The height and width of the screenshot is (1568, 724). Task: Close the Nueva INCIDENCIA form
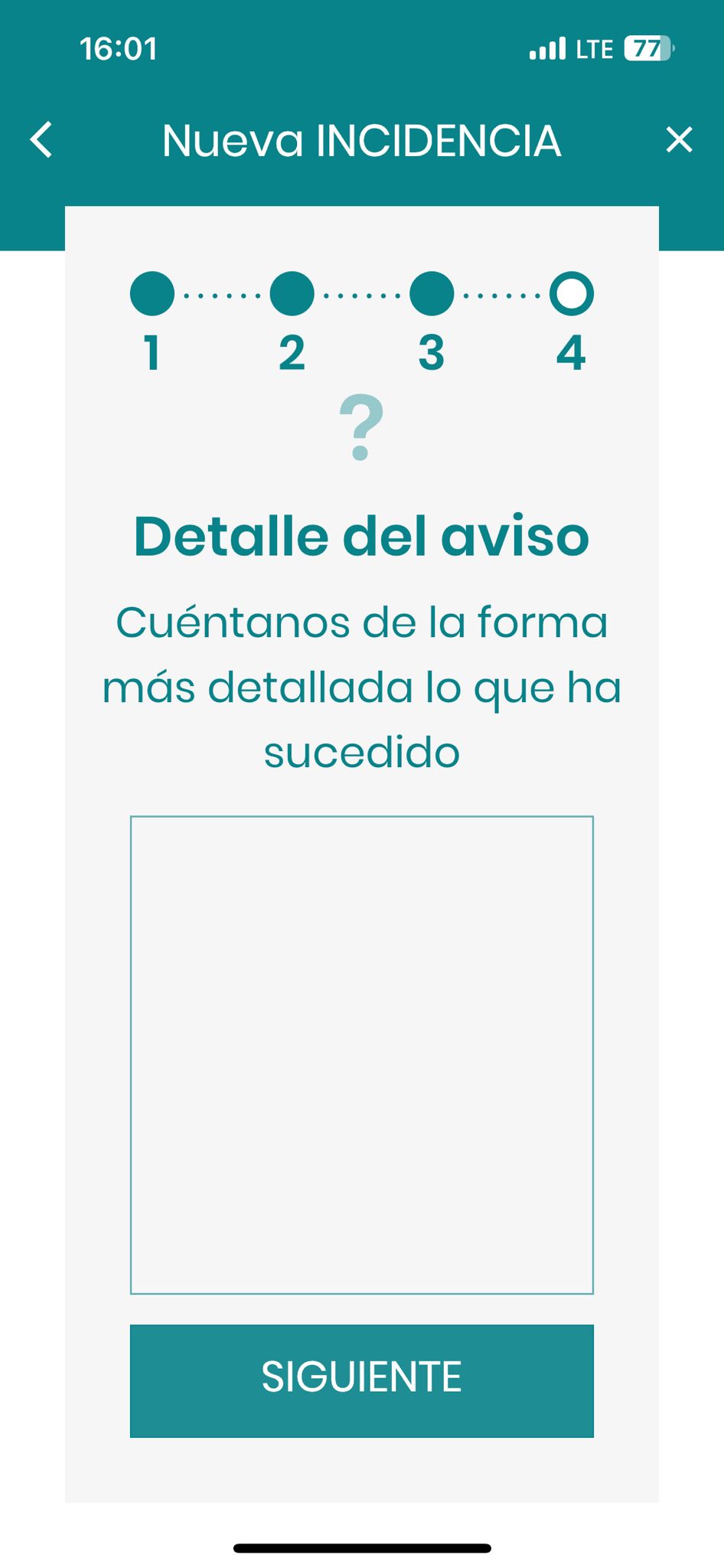[679, 140]
